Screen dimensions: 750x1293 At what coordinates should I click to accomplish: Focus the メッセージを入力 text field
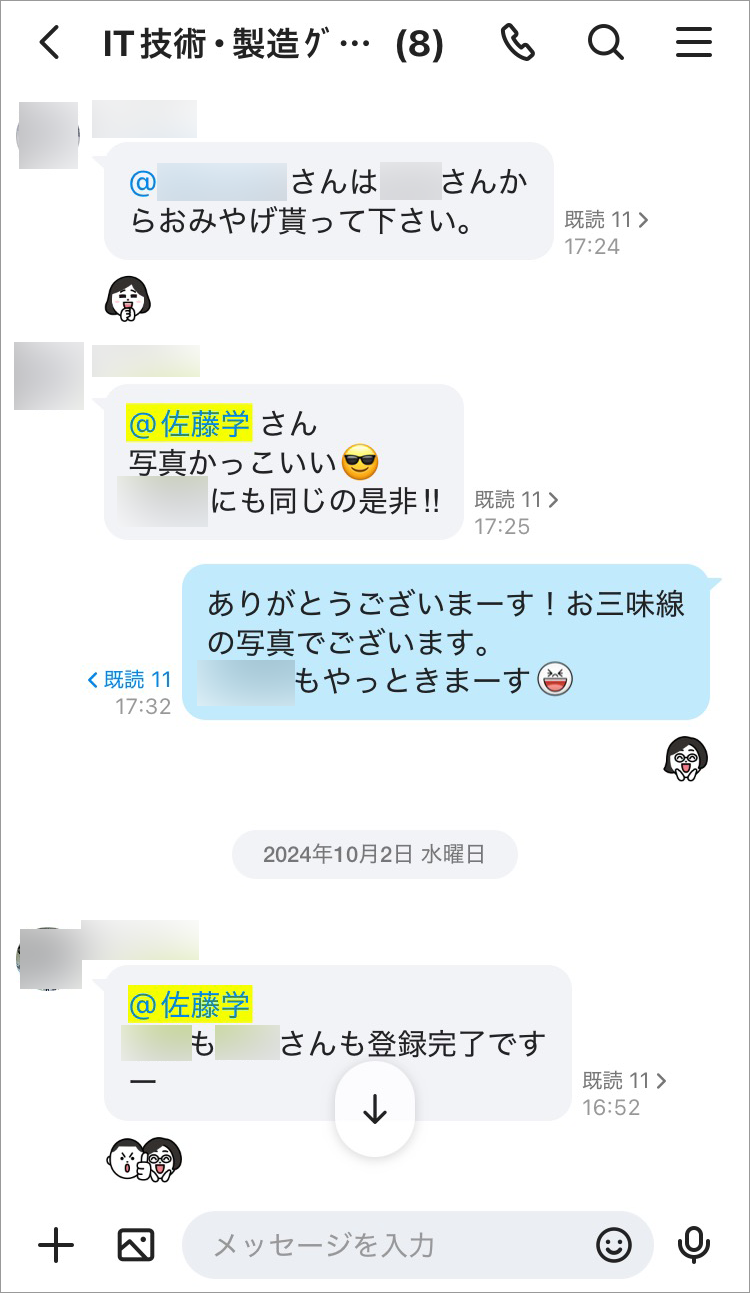coord(390,1245)
